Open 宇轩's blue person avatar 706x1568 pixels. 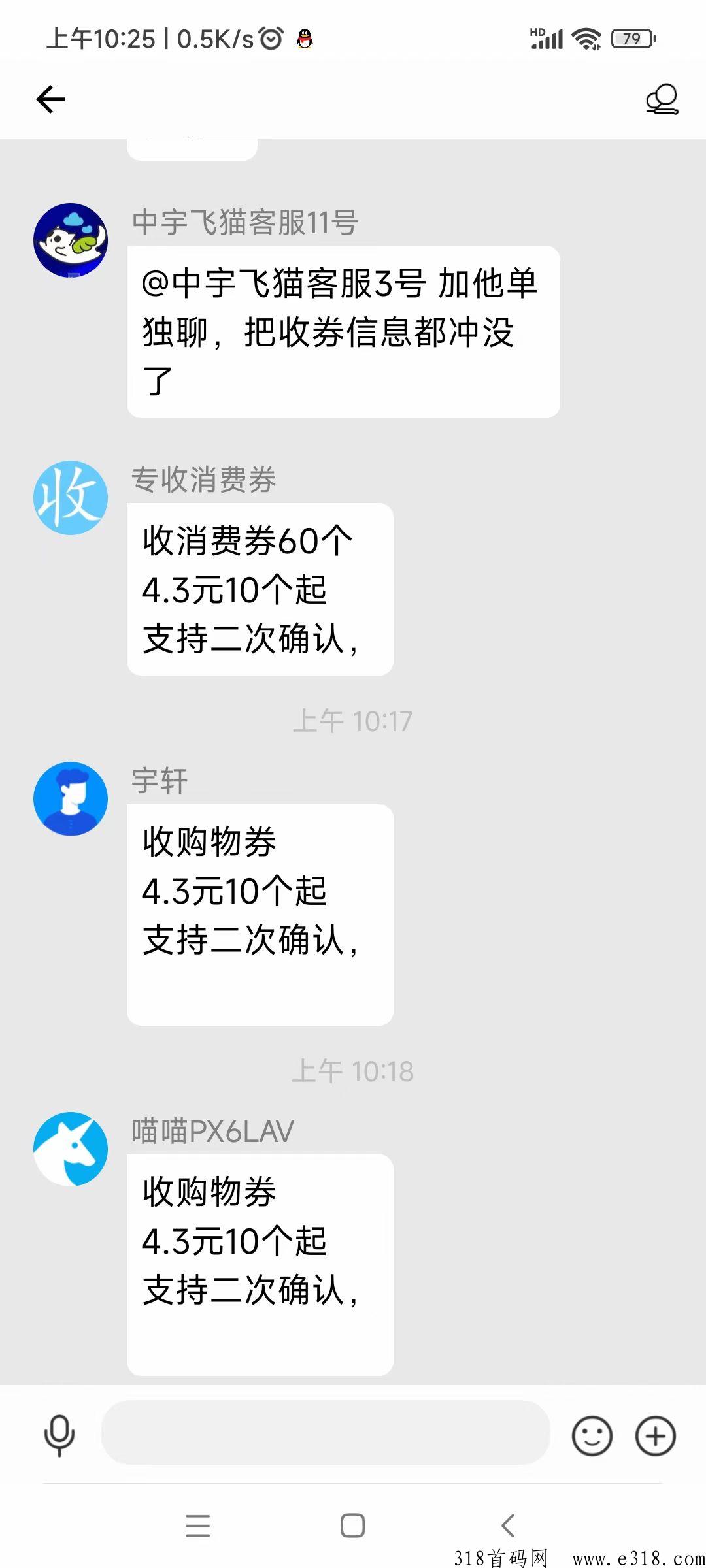coord(70,799)
